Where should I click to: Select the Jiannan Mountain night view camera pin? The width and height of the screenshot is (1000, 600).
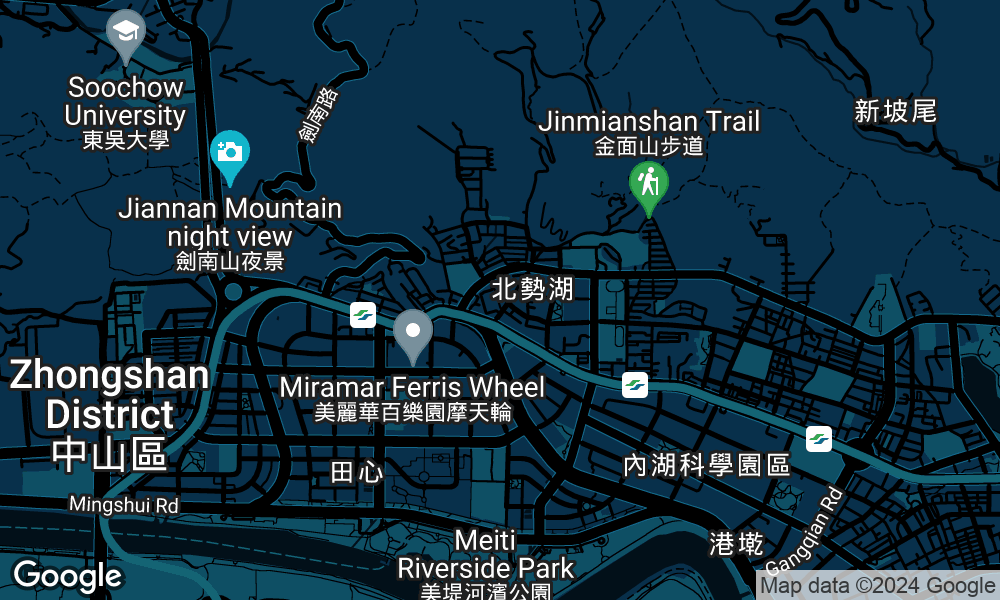point(230,153)
